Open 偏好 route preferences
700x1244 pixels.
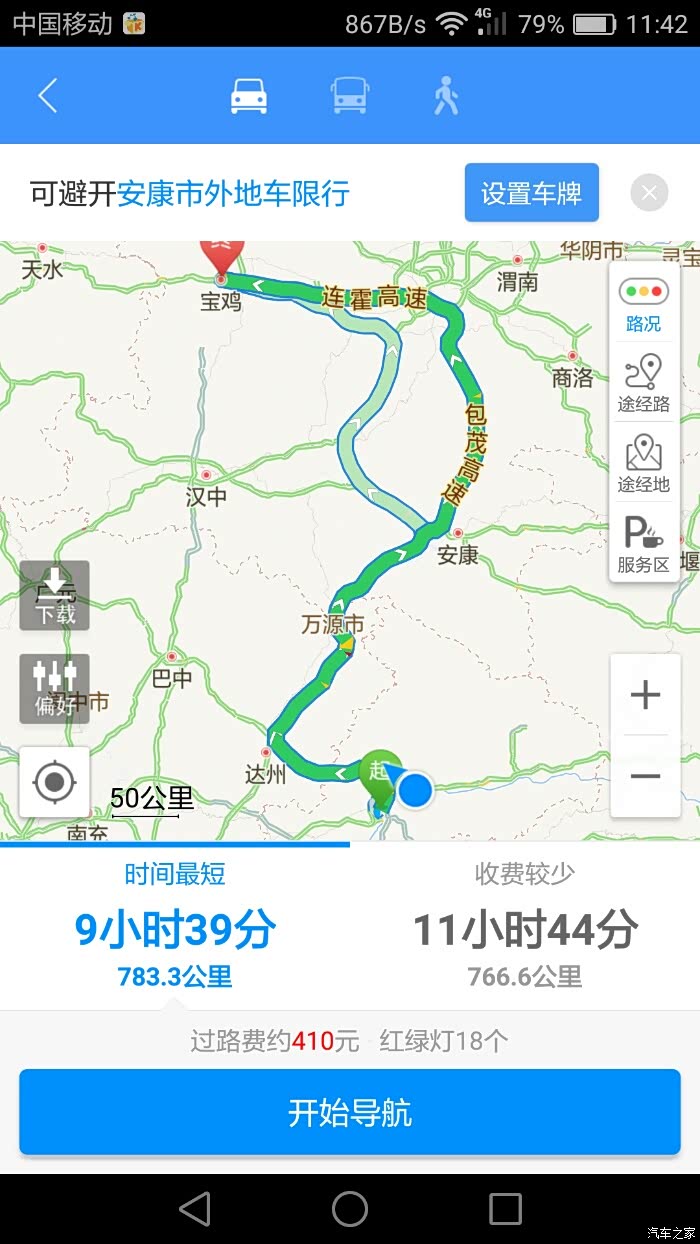[x=55, y=689]
